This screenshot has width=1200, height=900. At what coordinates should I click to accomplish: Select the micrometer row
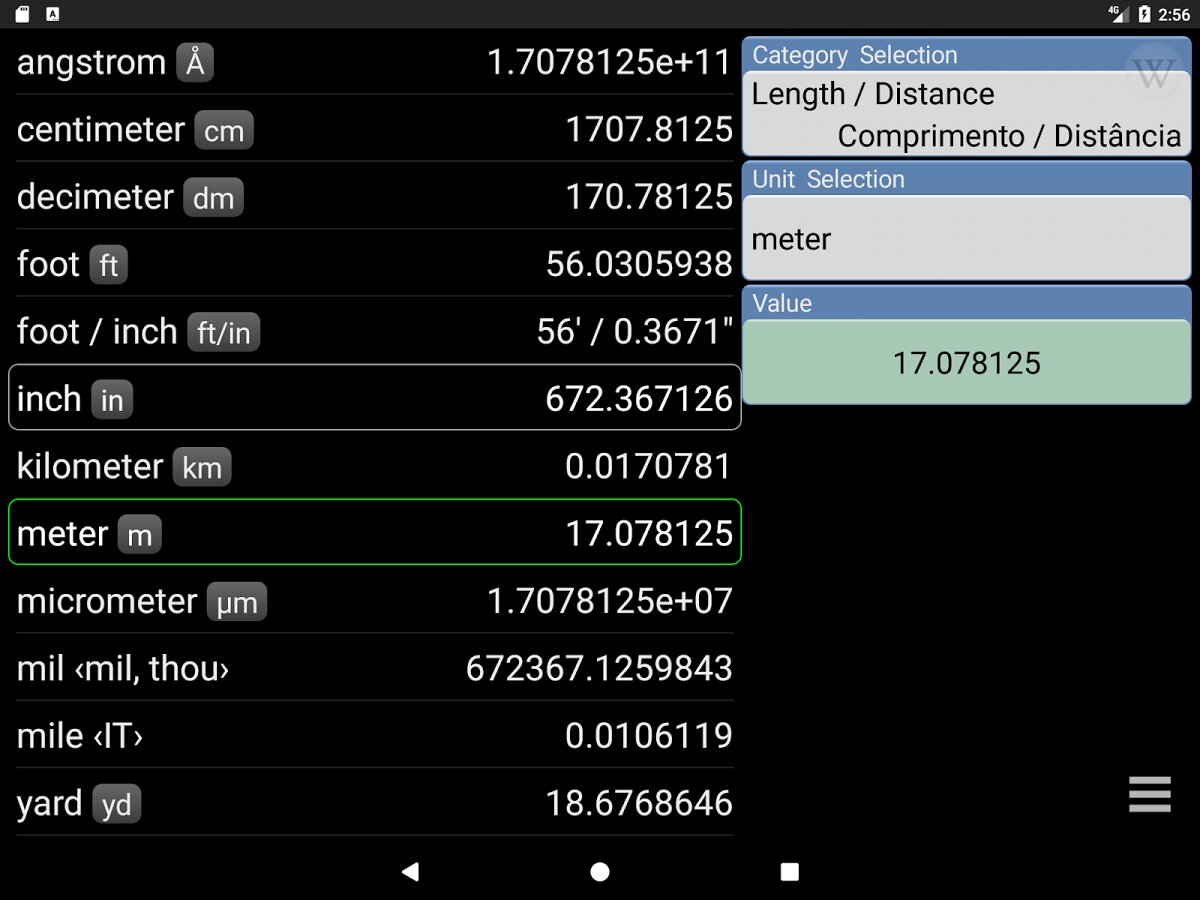(374, 601)
